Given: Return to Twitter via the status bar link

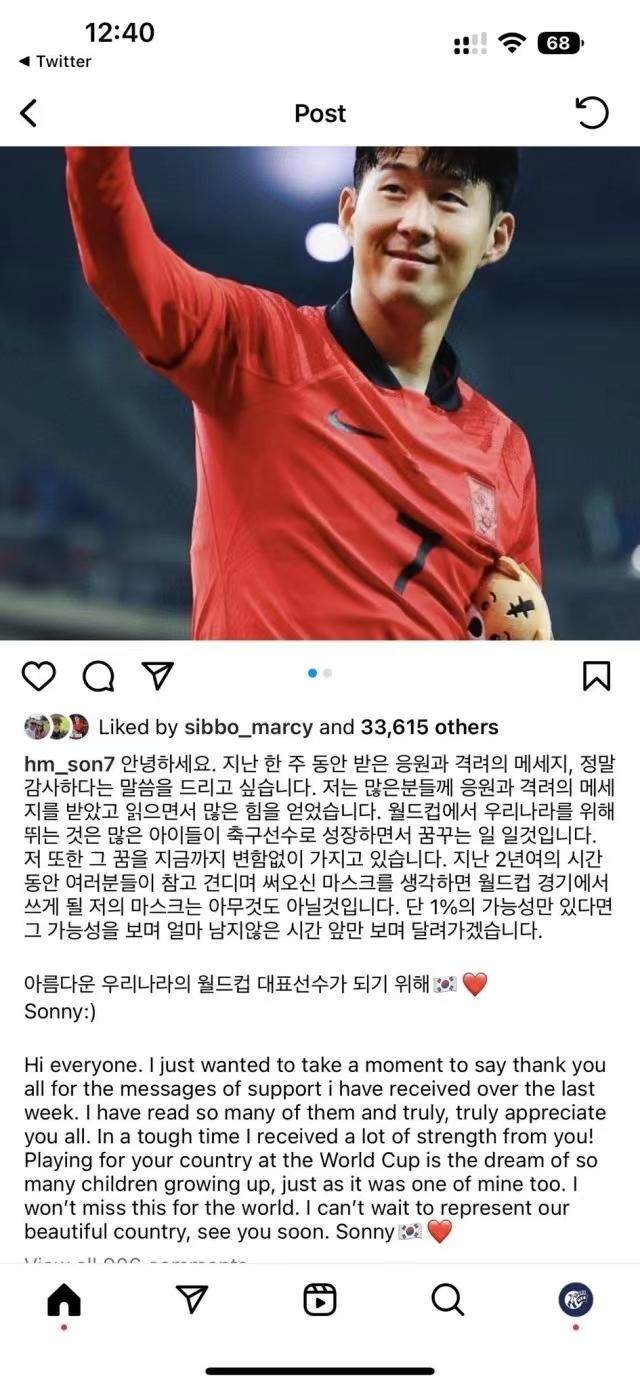Looking at the screenshot, I should point(55,62).
